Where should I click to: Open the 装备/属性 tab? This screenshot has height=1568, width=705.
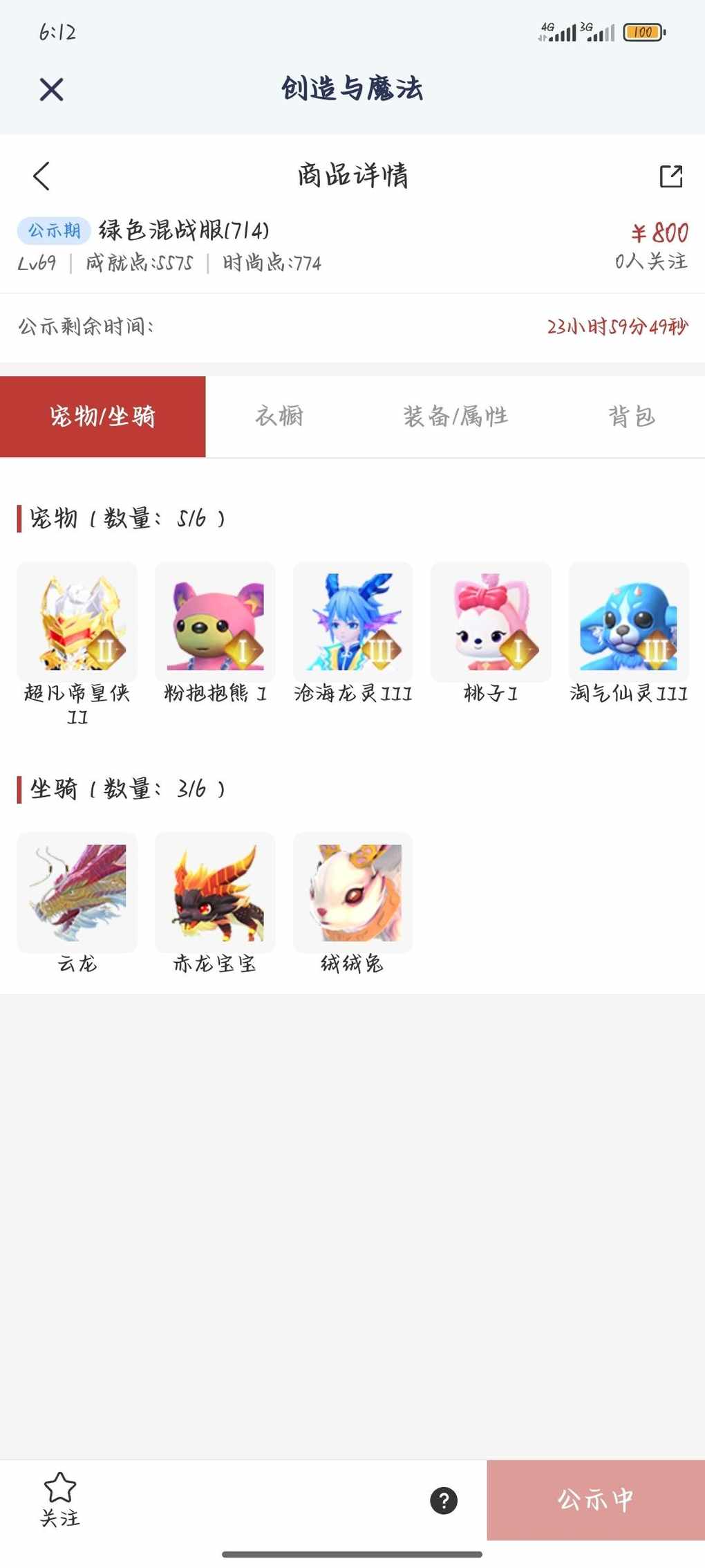(x=455, y=416)
